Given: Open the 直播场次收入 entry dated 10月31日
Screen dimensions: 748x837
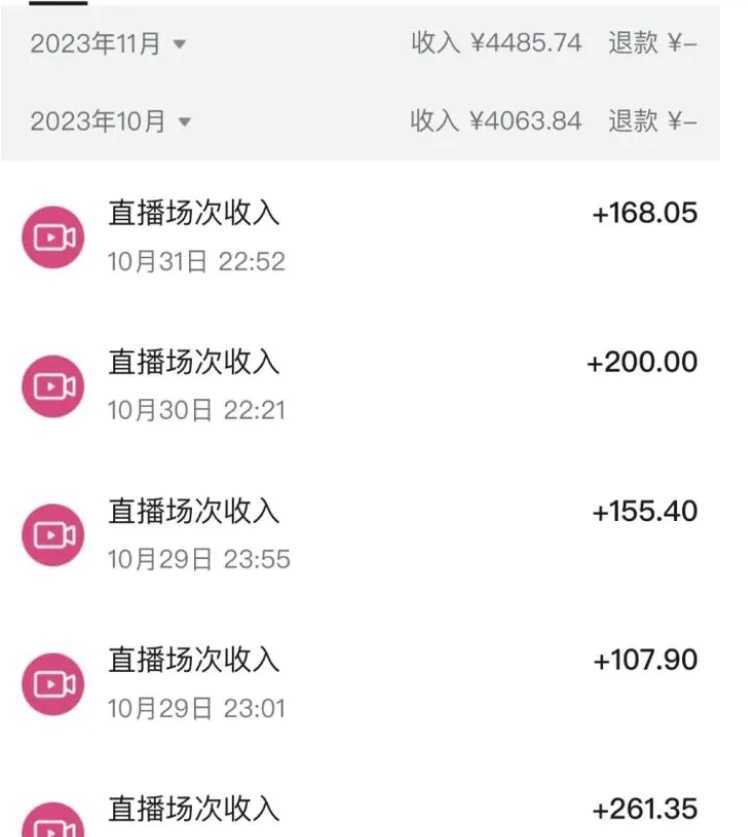Looking at the screenshot, I should coord(193,212).
